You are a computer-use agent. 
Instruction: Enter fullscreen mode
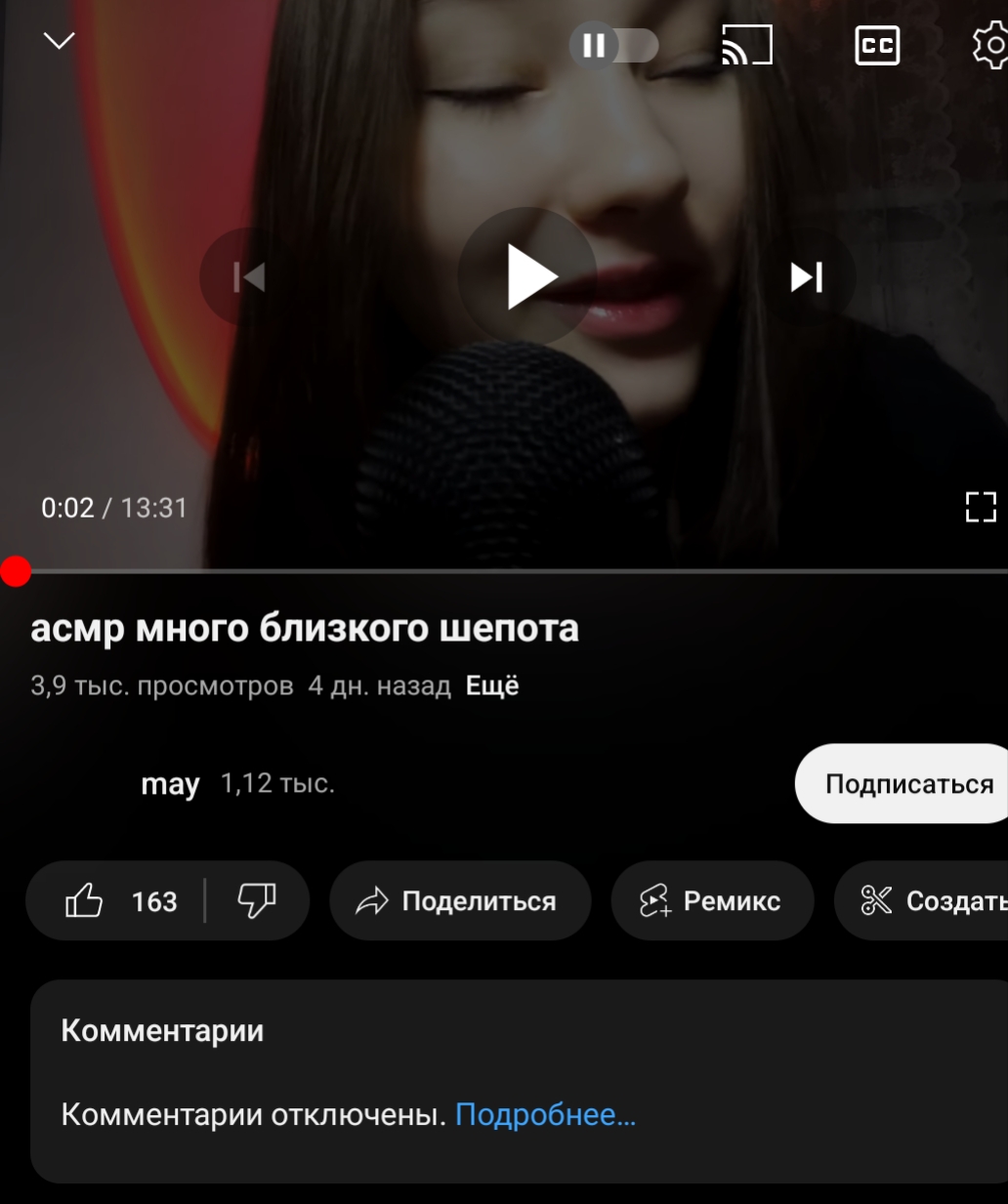tap(980, 507)
